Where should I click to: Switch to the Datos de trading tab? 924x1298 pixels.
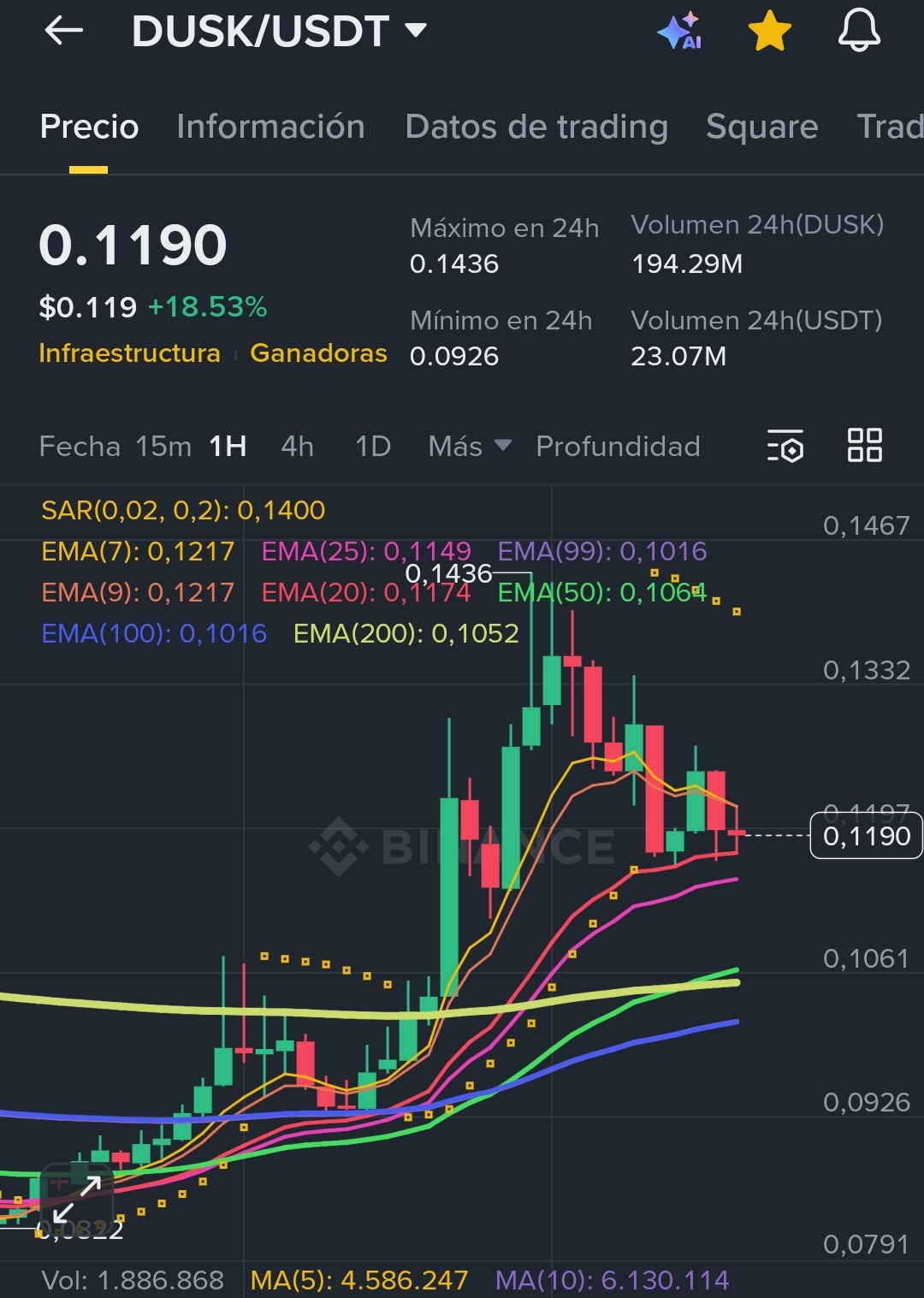(536, 127)
